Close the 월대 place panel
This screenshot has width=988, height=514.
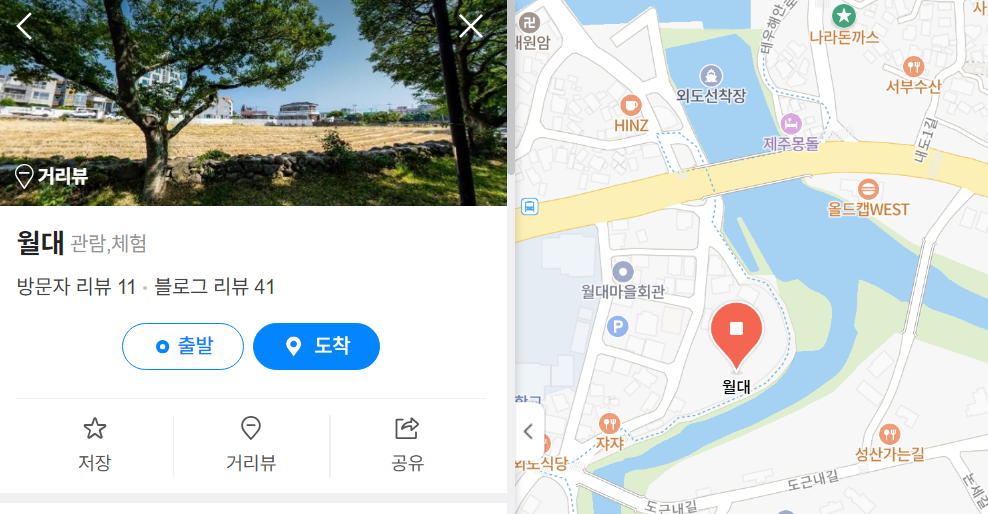pyautogui.click(x=470, y=27)
